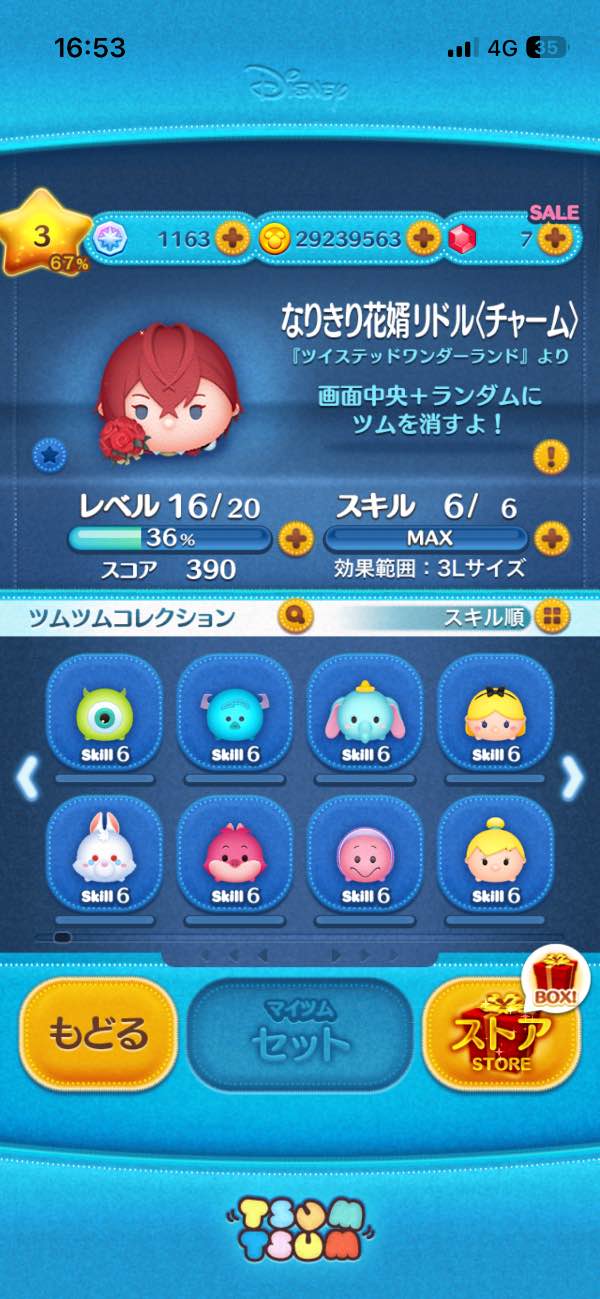Go back with the もどる button
Viewport: 600px width, 1299px height.
pos(98,1033)
